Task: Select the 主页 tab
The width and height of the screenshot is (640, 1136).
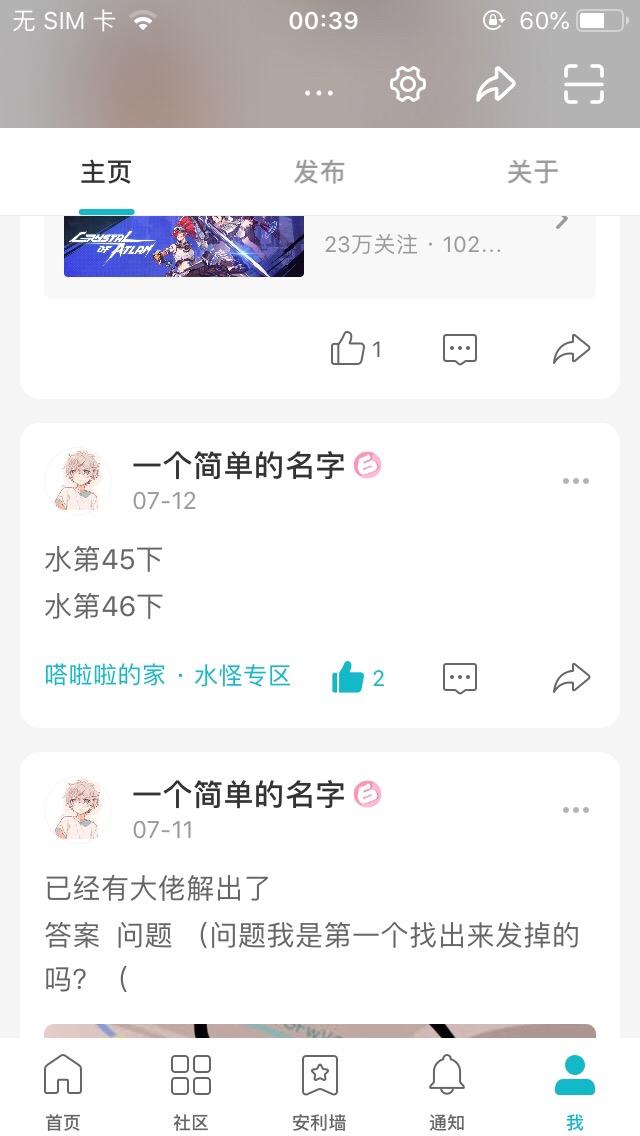Action: pos(106,172)
